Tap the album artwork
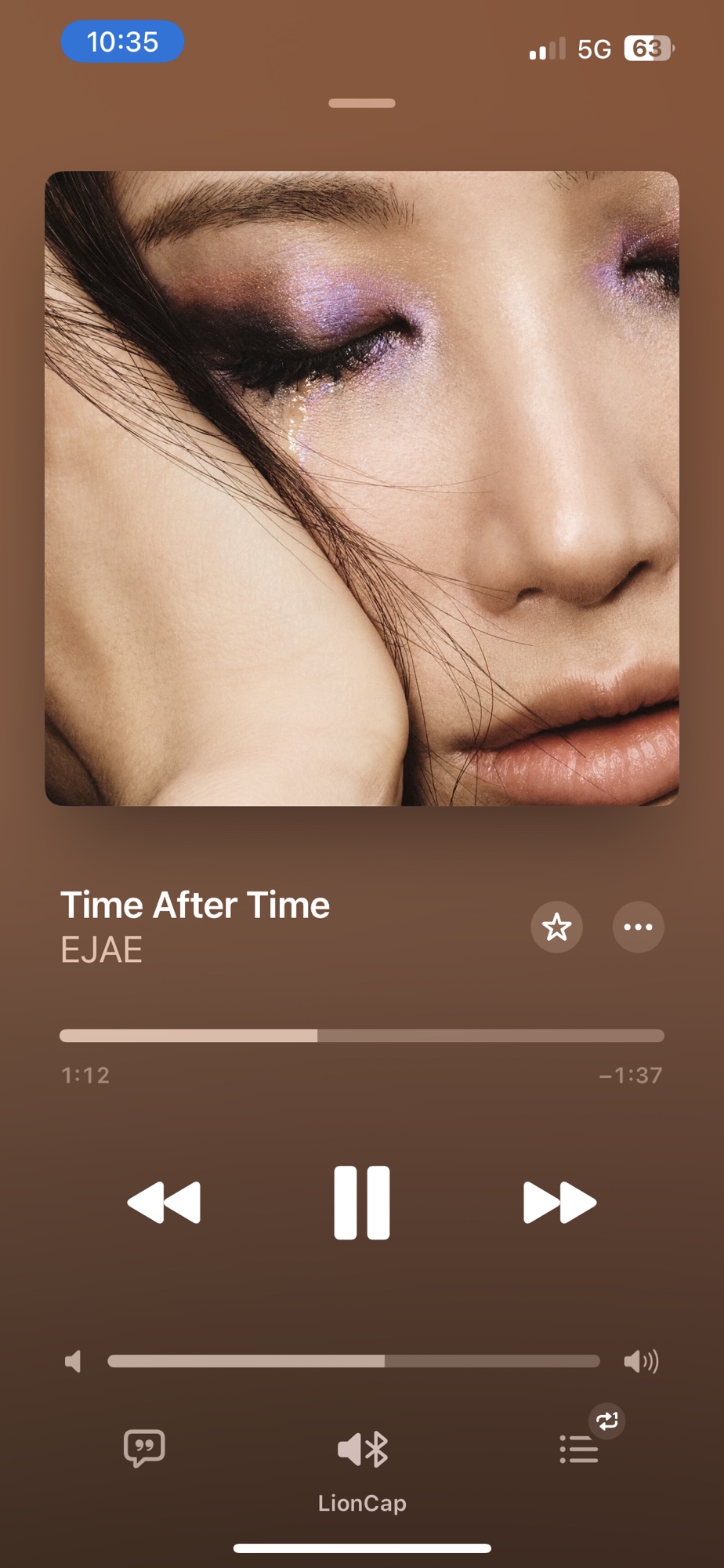 tap(361, 488)
